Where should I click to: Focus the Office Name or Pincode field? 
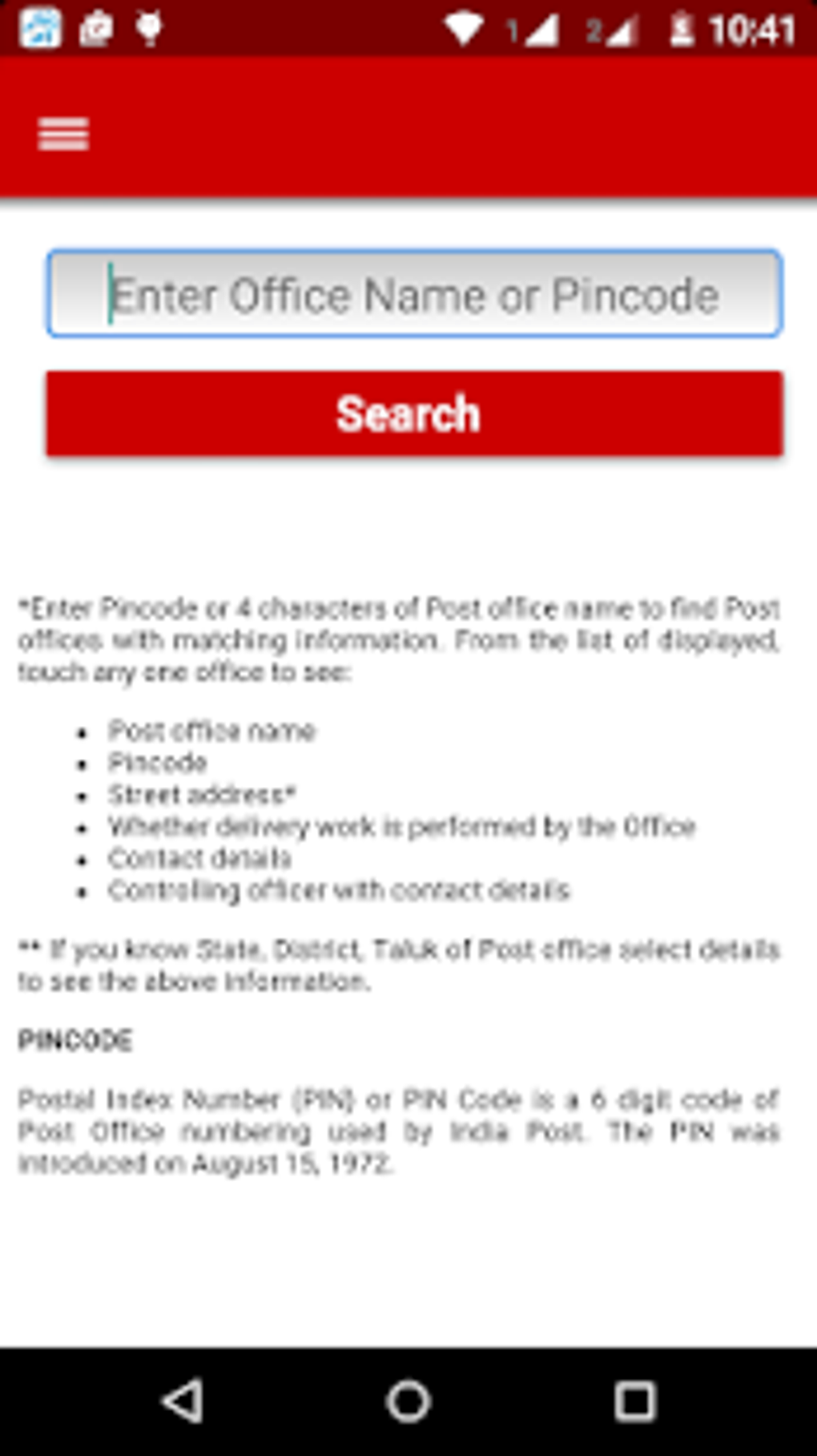[x=414, y=294]
